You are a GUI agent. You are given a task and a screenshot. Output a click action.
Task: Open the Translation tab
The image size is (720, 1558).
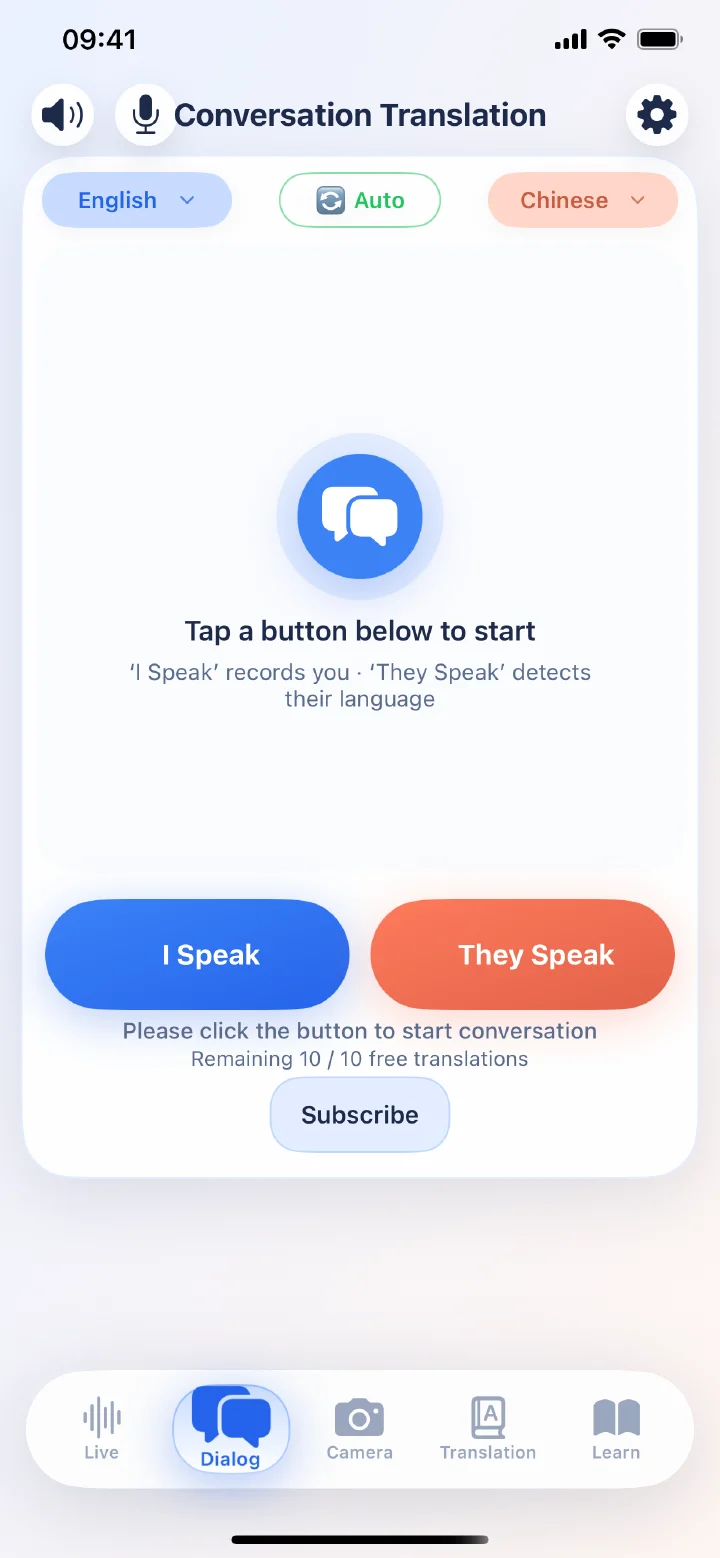coord(488,1429)
